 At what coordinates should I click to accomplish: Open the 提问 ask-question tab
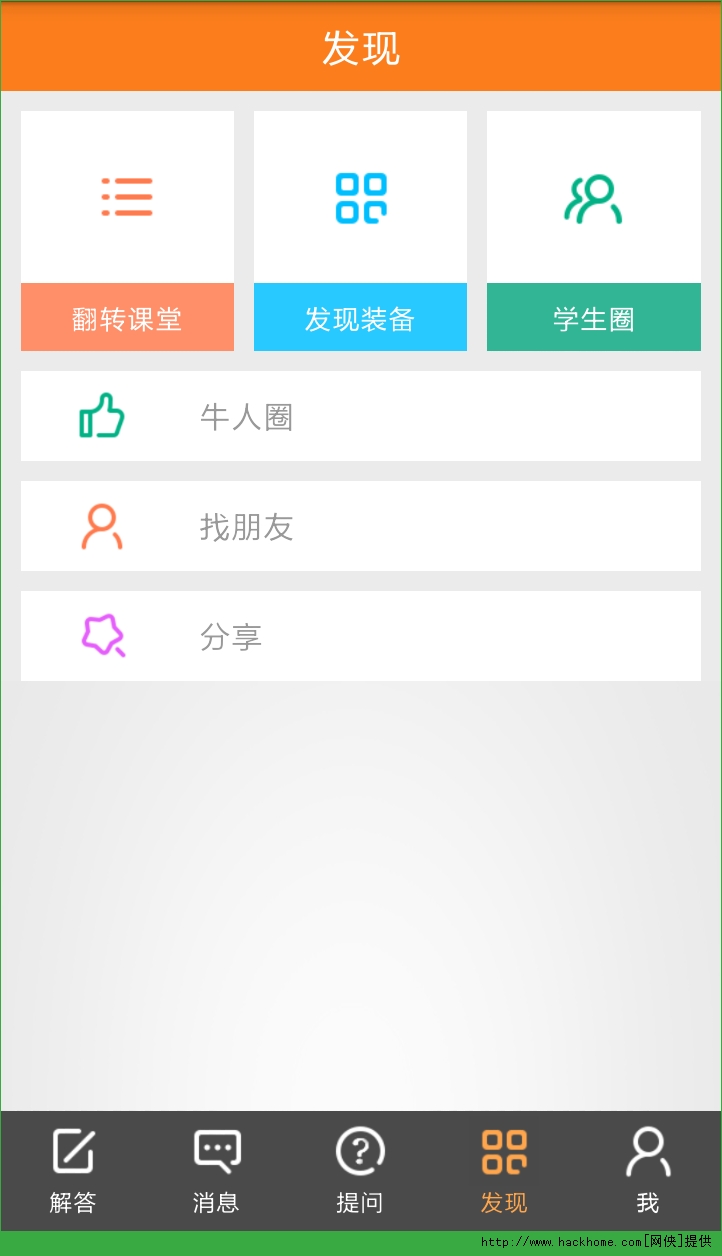pos(360,1170)
